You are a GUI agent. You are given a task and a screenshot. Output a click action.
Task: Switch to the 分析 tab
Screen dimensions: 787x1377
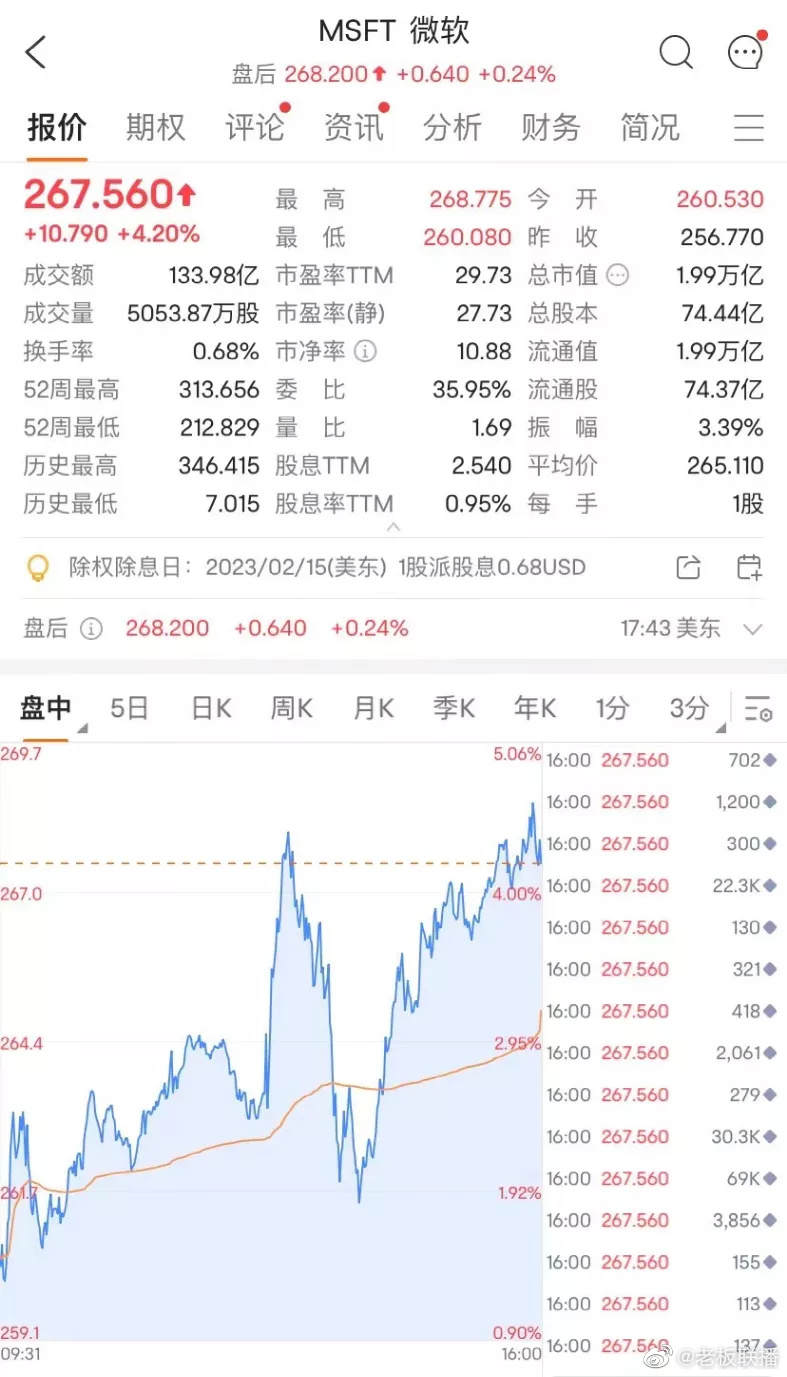point(452,128)
